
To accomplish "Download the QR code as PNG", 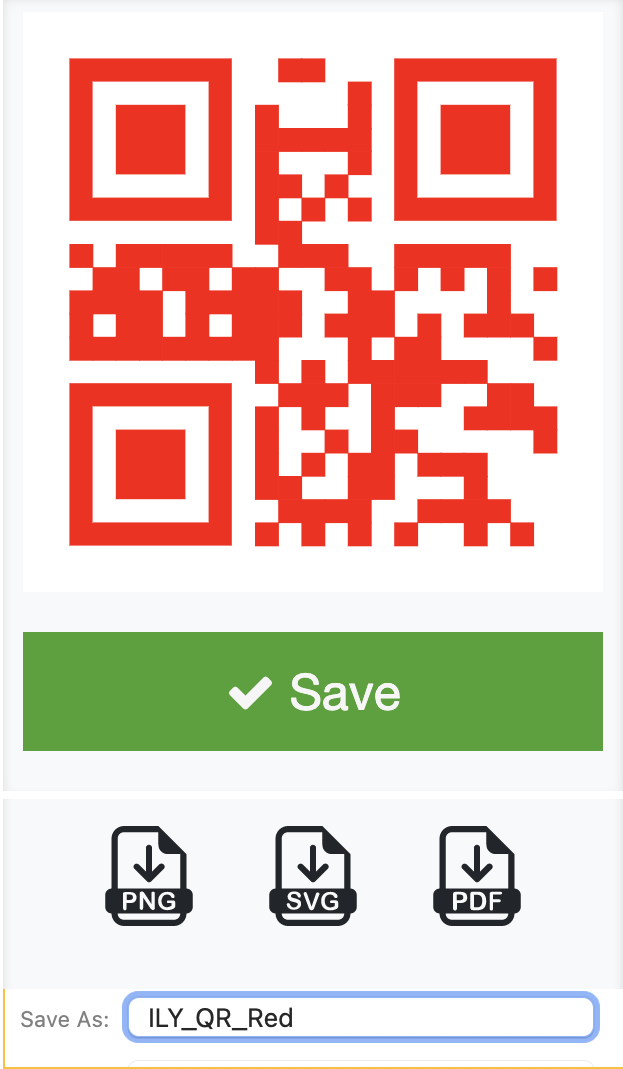I will point(148,875).
